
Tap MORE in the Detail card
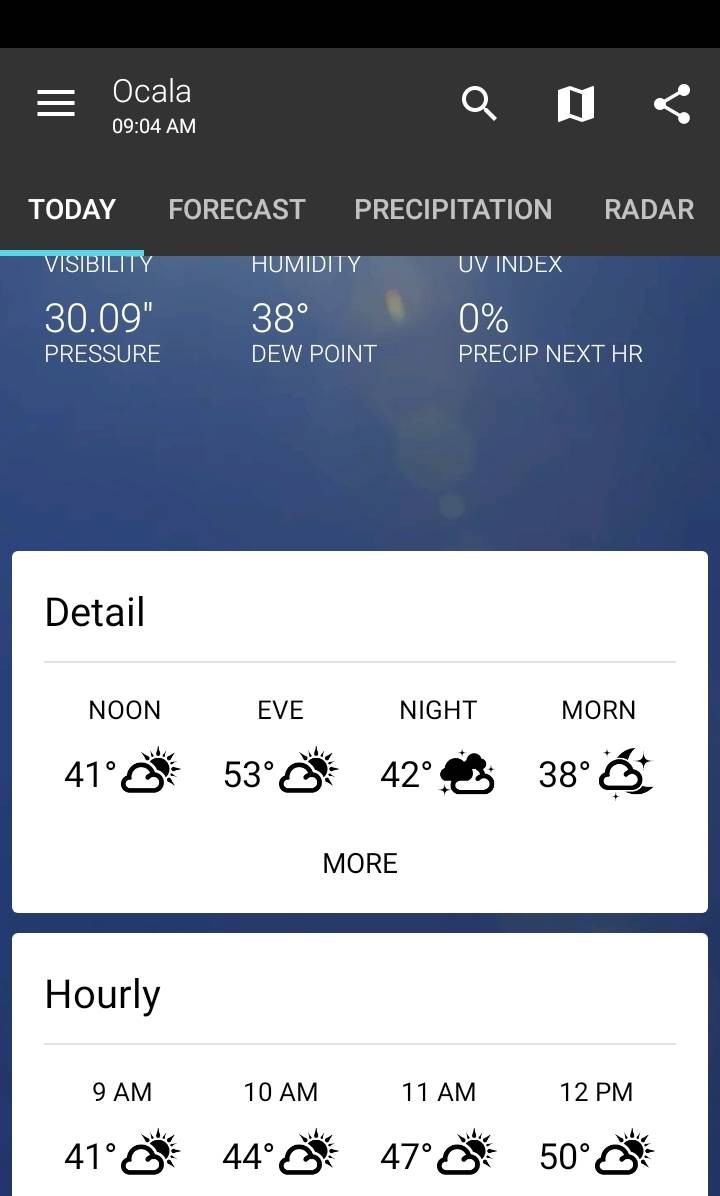pos(360,863)
